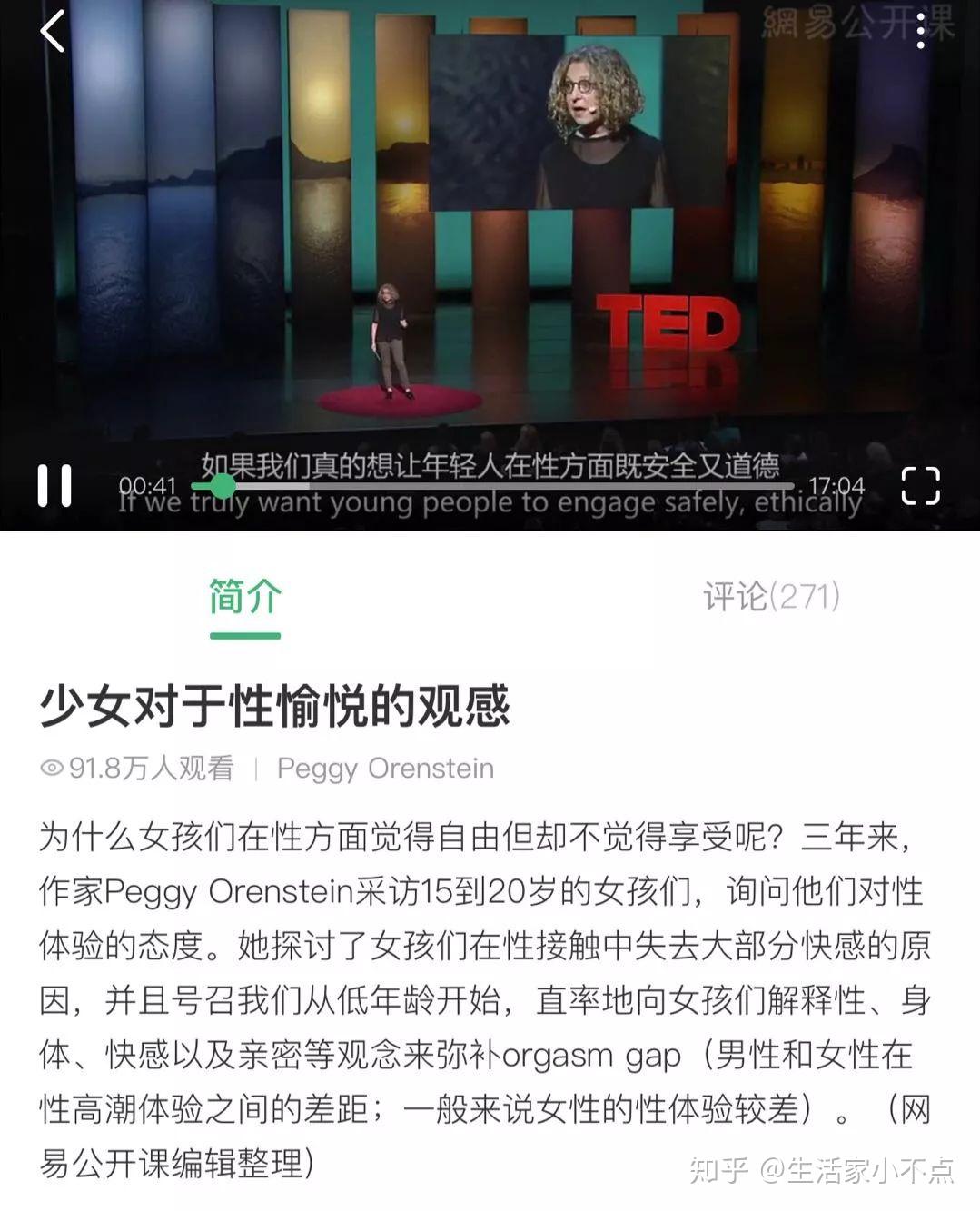This screenshot has height=1211, width=980.
Task: Open the three-dot overflow menu
Action: [921, 32]
